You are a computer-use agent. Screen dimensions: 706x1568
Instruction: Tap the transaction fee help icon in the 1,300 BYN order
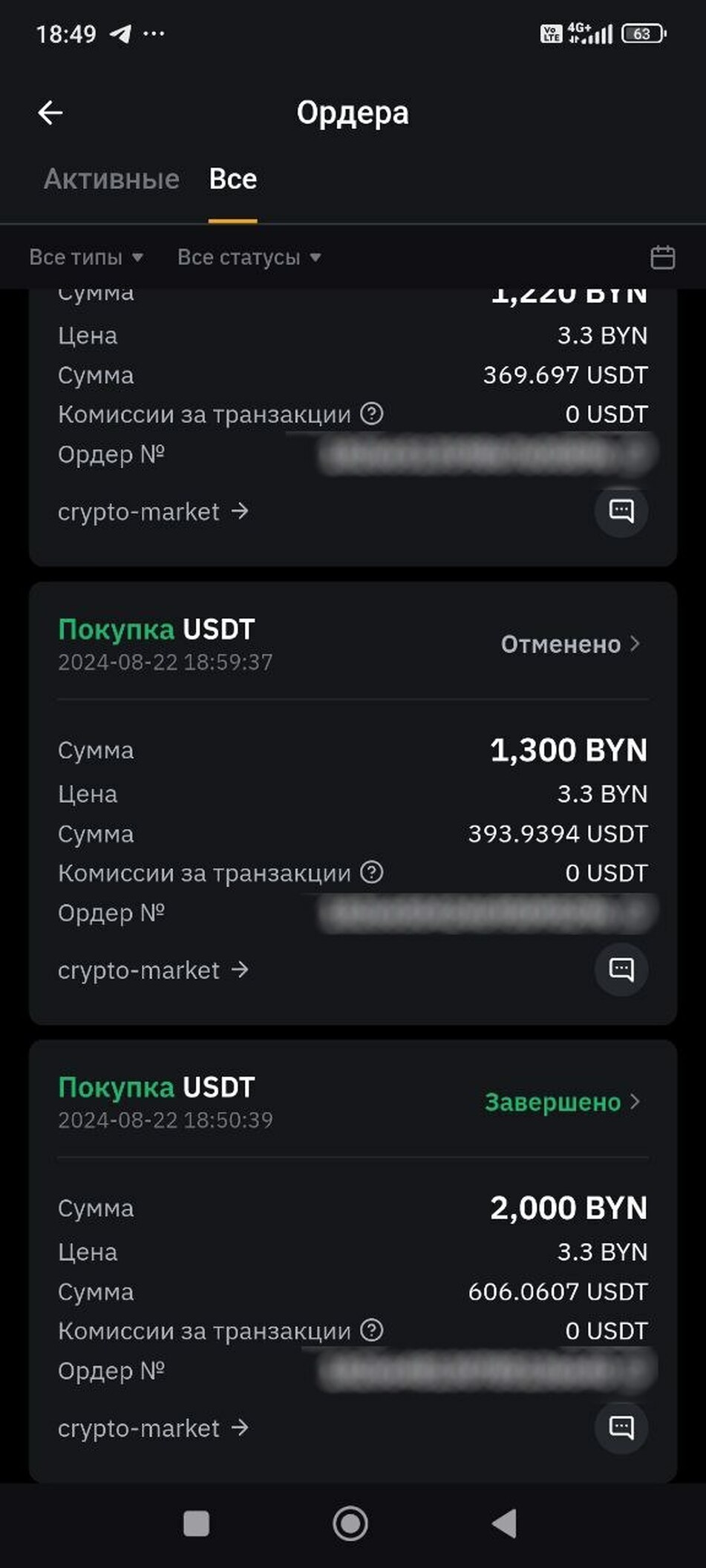[x=372, y=872]
